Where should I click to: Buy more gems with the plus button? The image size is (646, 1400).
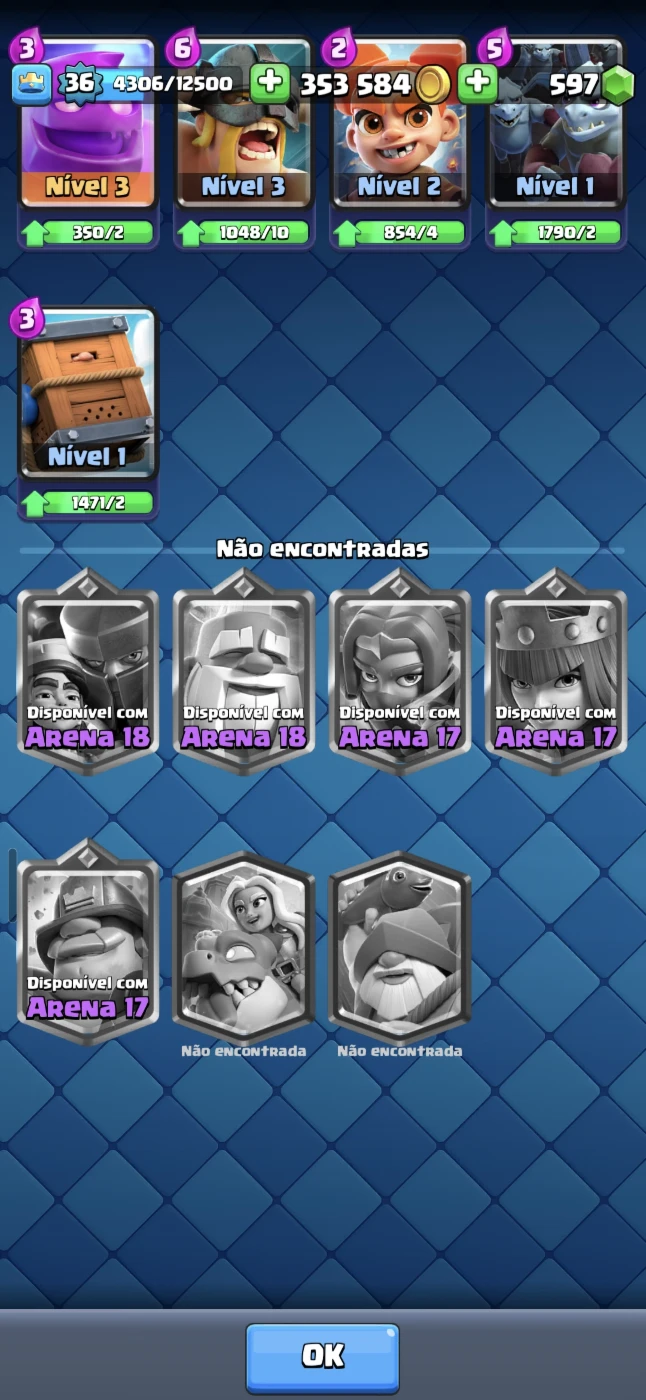click(x=478, y=84)
